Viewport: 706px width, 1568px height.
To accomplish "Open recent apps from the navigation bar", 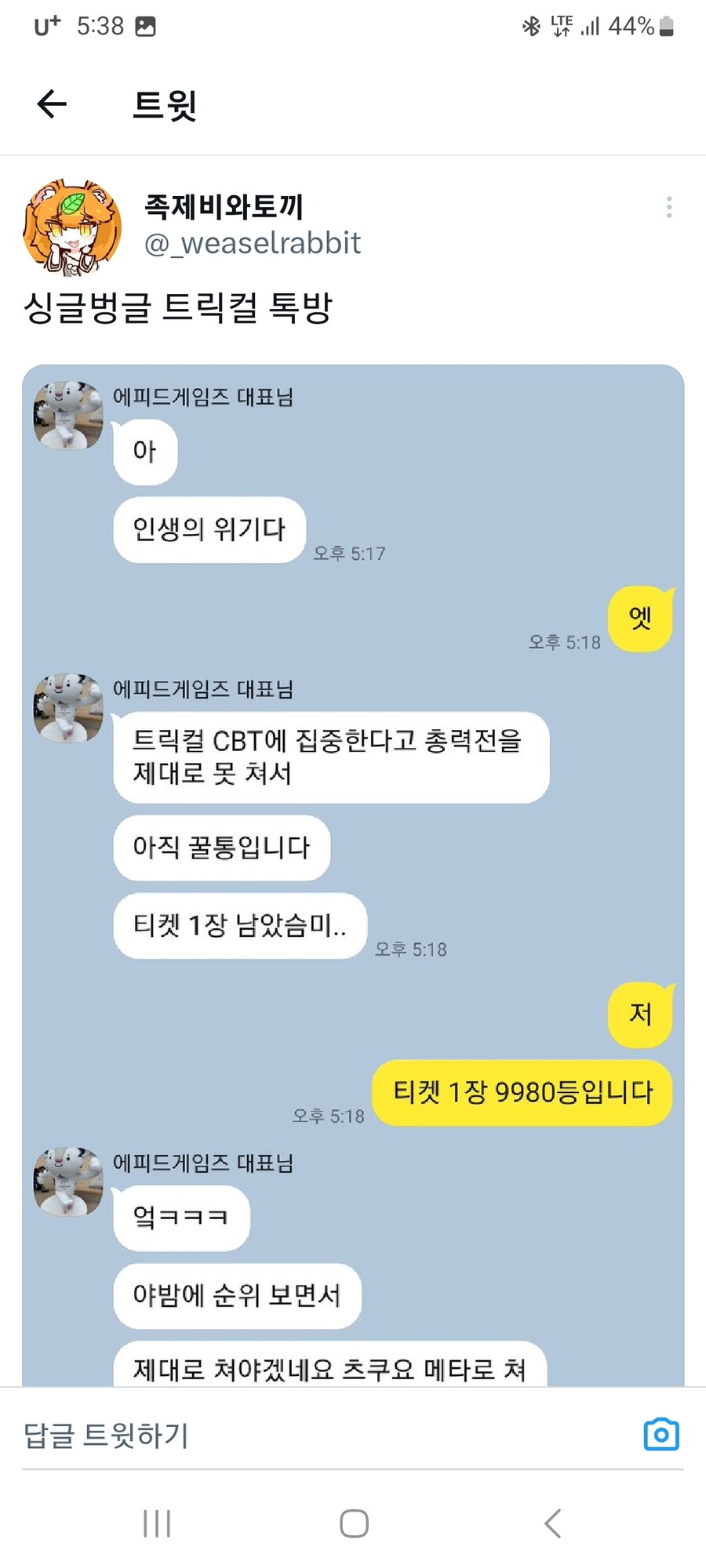I will click(x=157, y=1523).
